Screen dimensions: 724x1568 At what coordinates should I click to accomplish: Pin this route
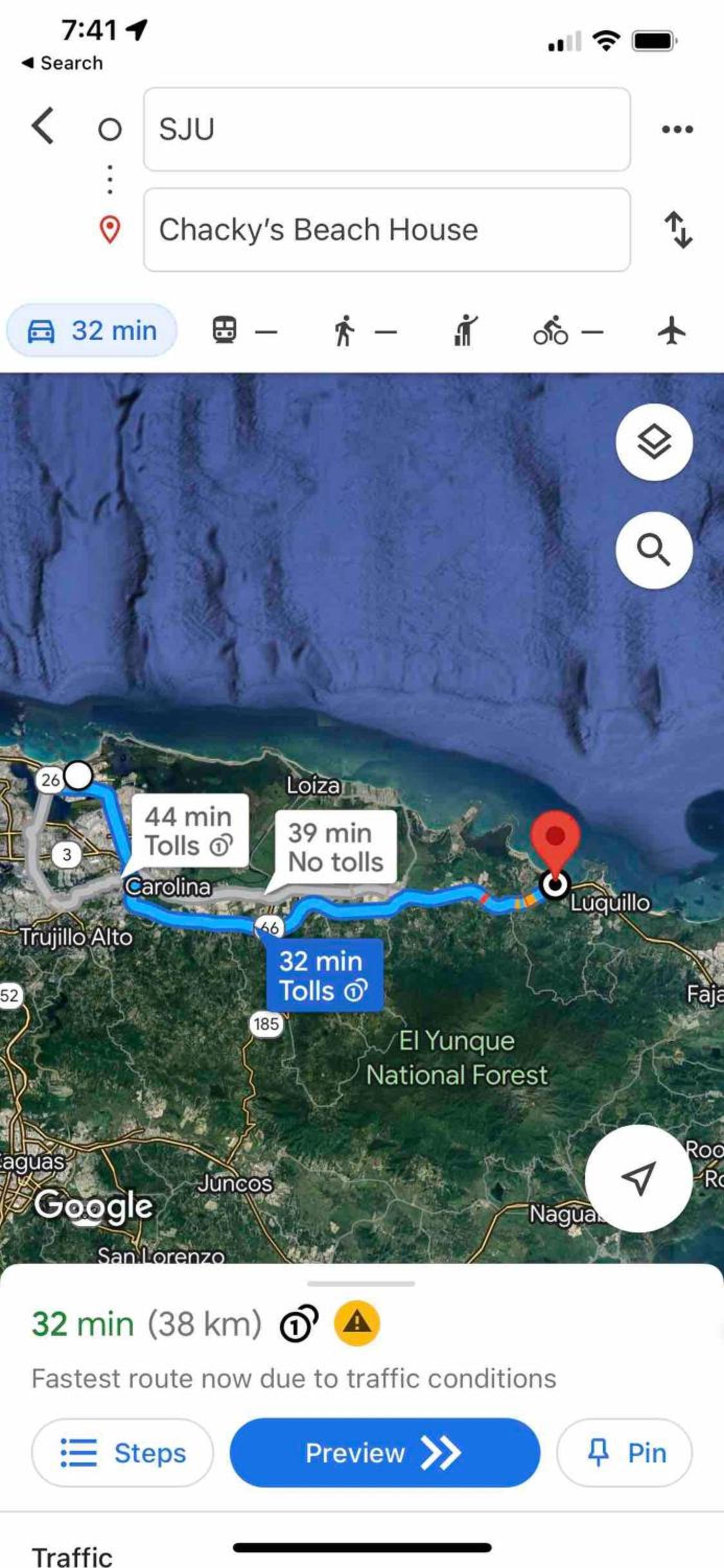click(x=624, y=1453)
